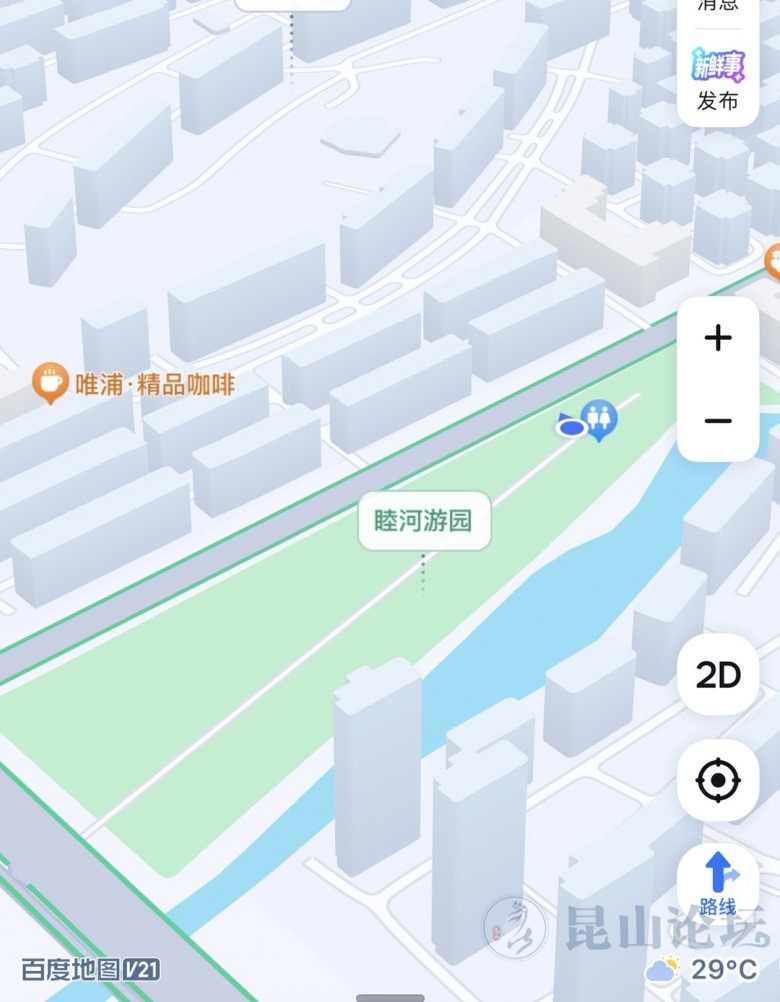Tap the public restroom marker in the park
The image size is (780, 1002).
pos(599,419)
